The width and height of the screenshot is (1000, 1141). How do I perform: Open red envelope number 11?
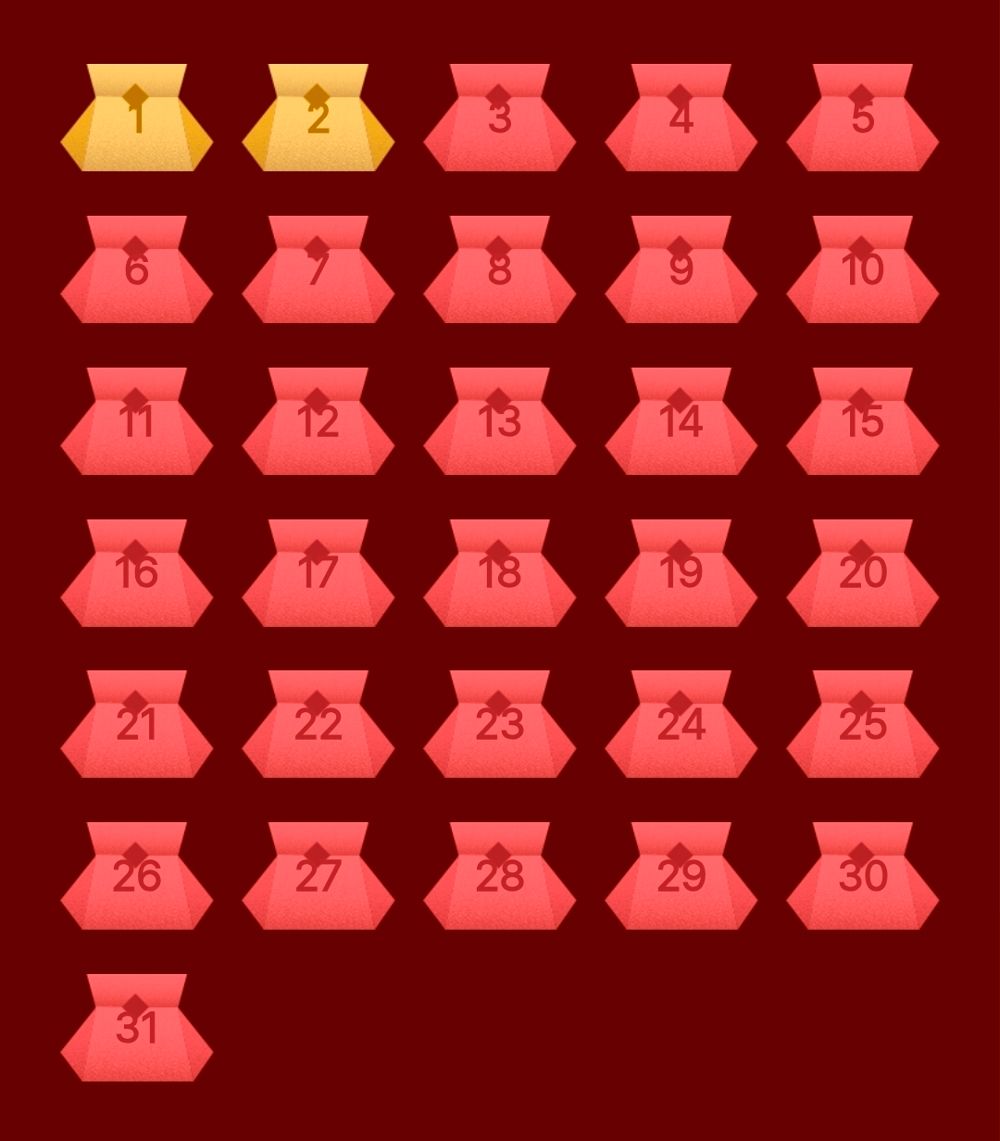tap(136, 424)
